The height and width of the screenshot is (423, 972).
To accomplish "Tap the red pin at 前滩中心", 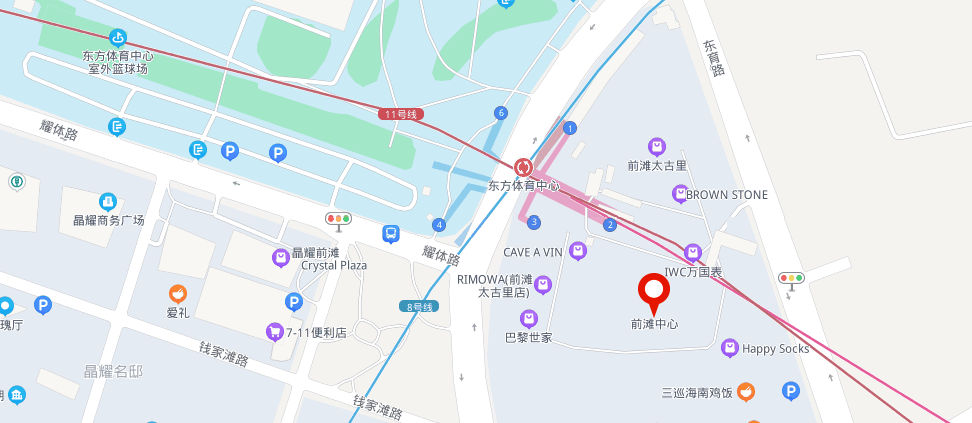I will (x=654, y=291).
